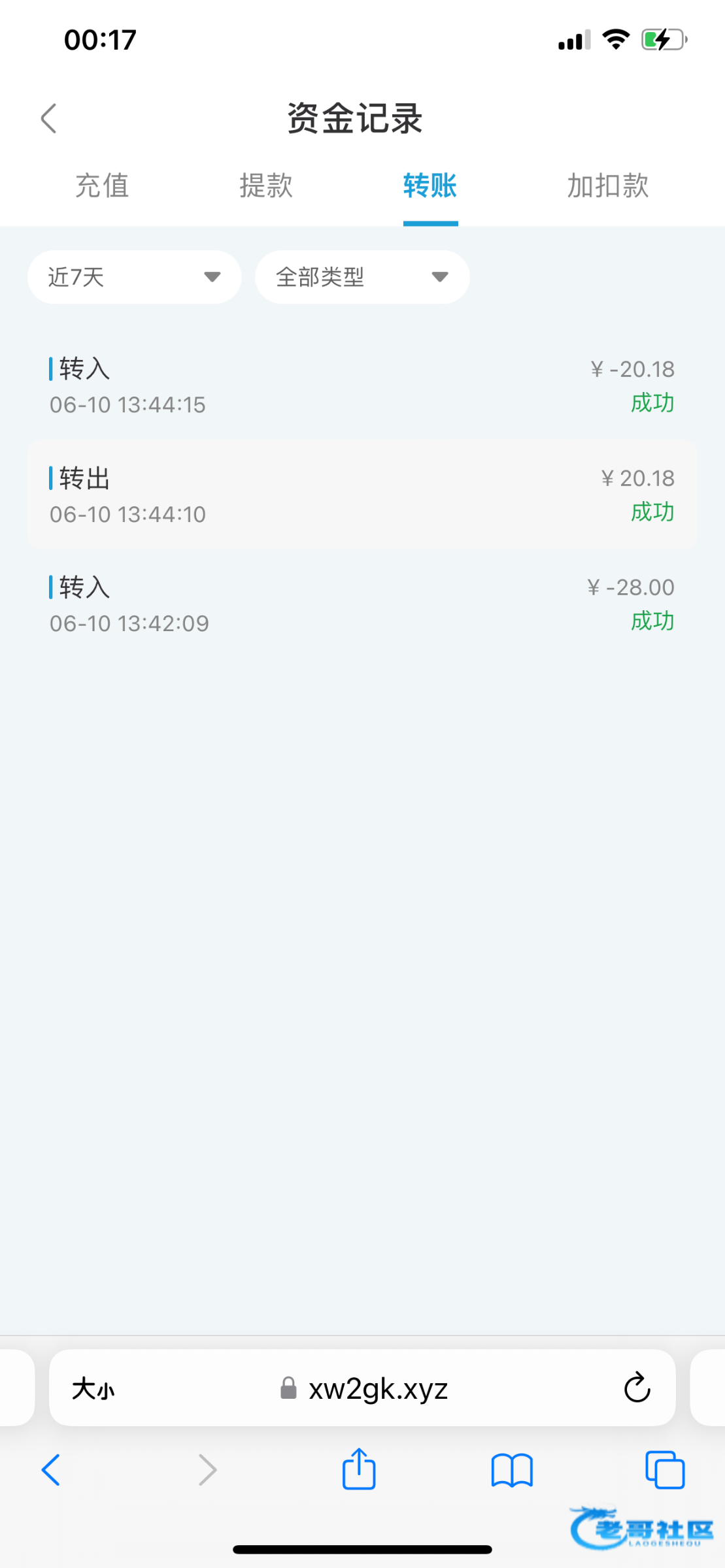Expand the 全部类型 type dropdown
The height and width of the screenshot is (1568, 725).
[362, 277]
